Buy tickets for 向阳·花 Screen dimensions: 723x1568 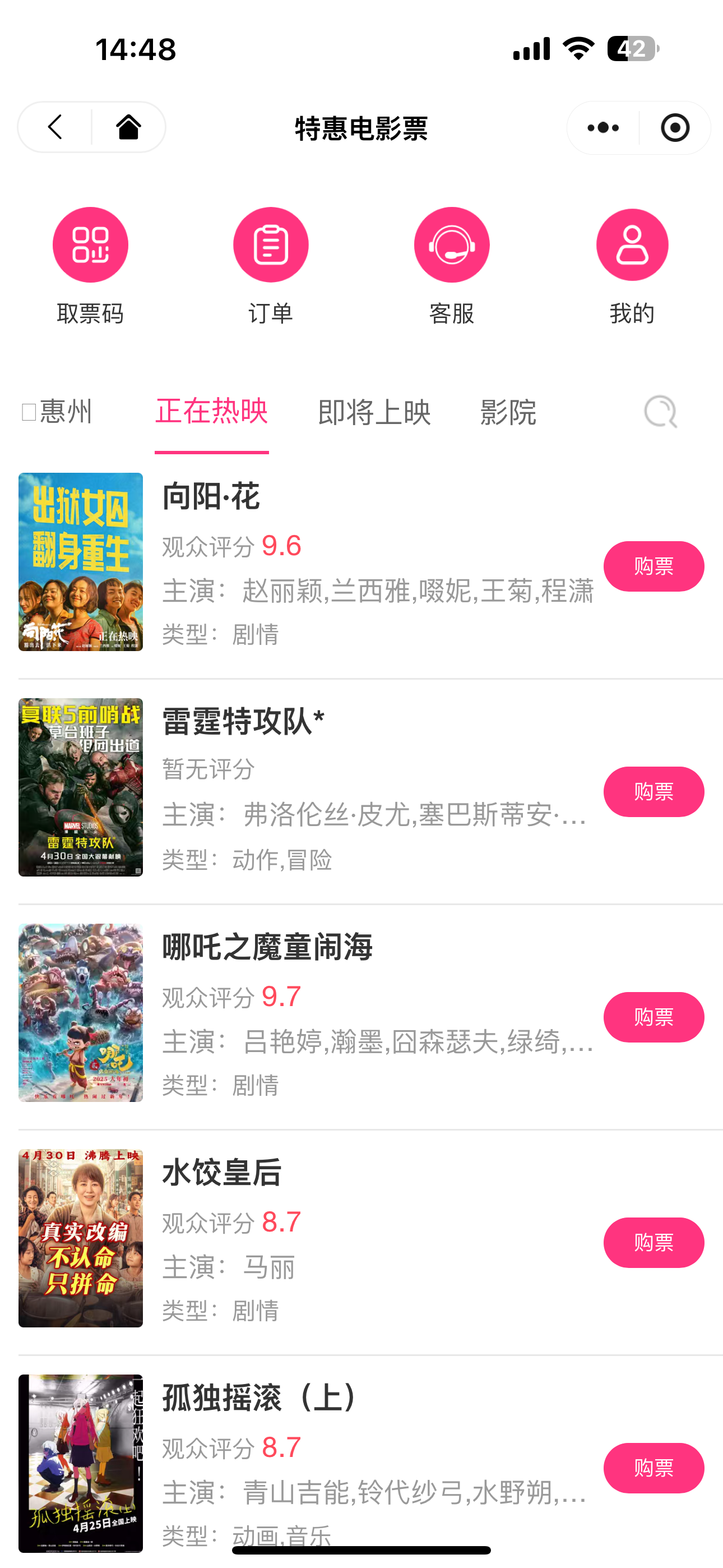pyautogui.click(x=653, y=566)
